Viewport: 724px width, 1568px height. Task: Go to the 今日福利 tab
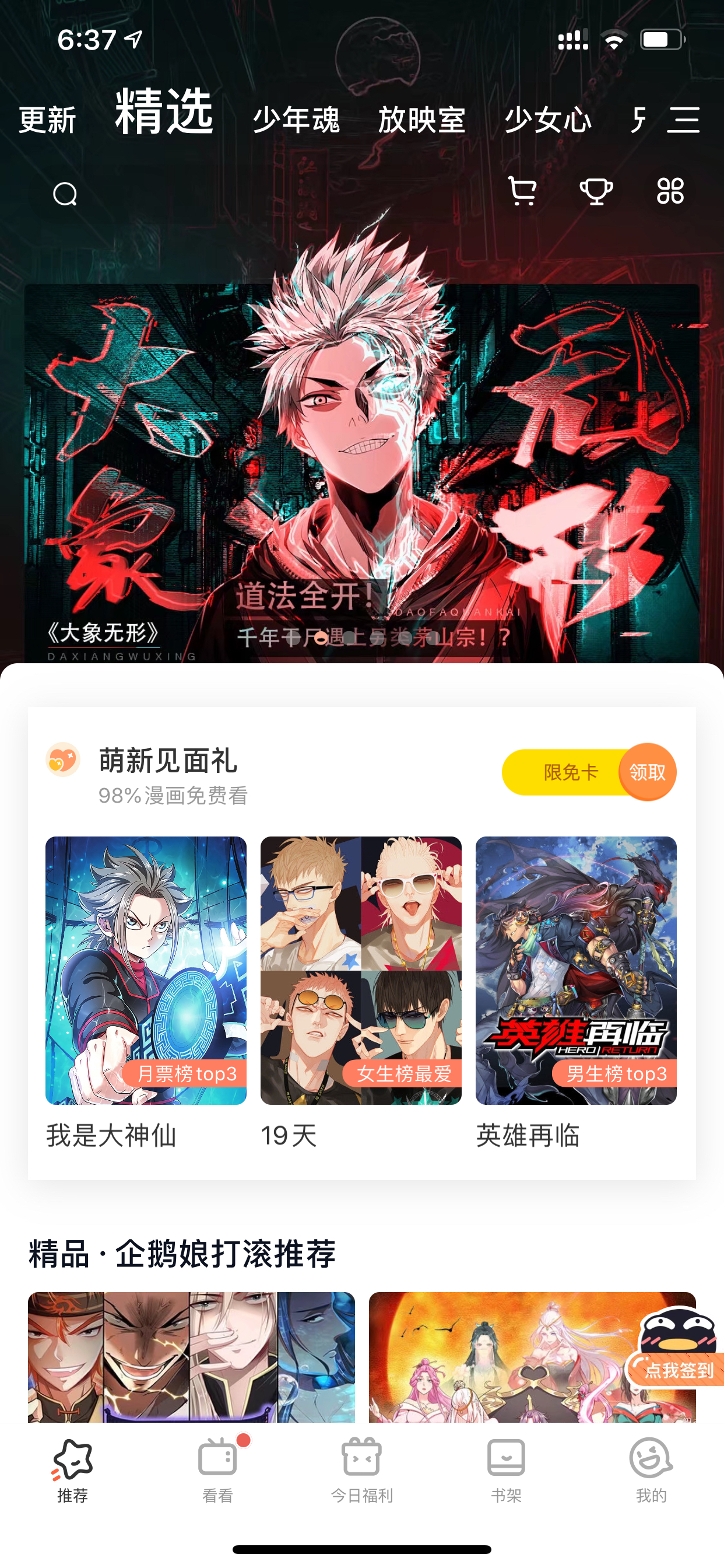[x=362, y=1469]
